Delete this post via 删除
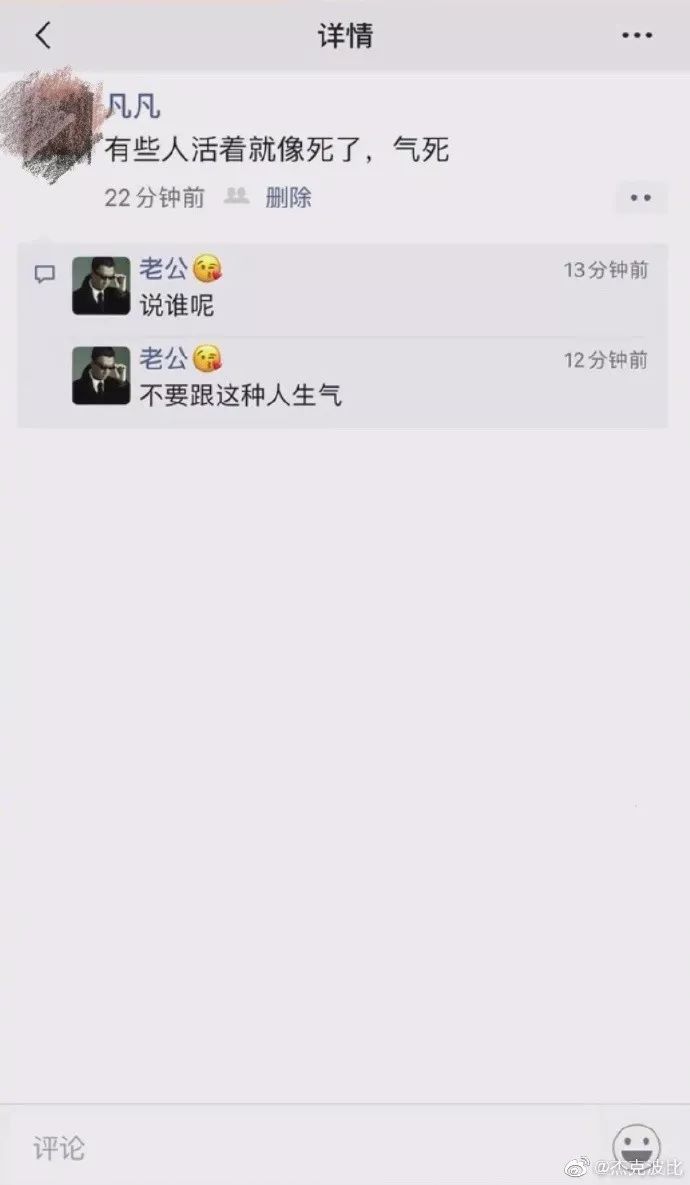 point(288,198)
